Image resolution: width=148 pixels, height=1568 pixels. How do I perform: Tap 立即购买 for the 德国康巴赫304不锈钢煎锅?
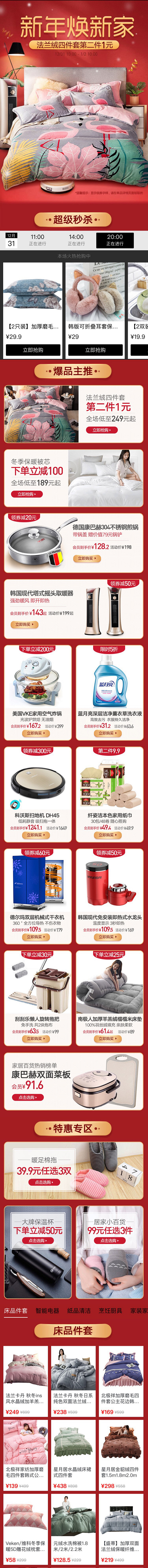(86, 558)
